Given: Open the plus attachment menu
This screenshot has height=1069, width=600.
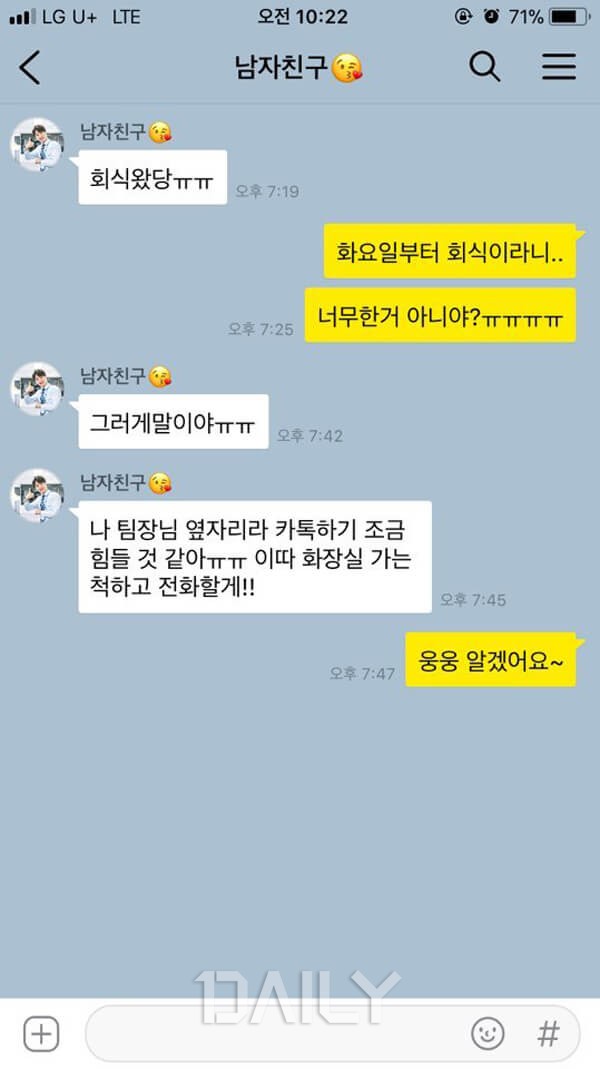Looking at the screenshot, I should (x=41, y=1034).
